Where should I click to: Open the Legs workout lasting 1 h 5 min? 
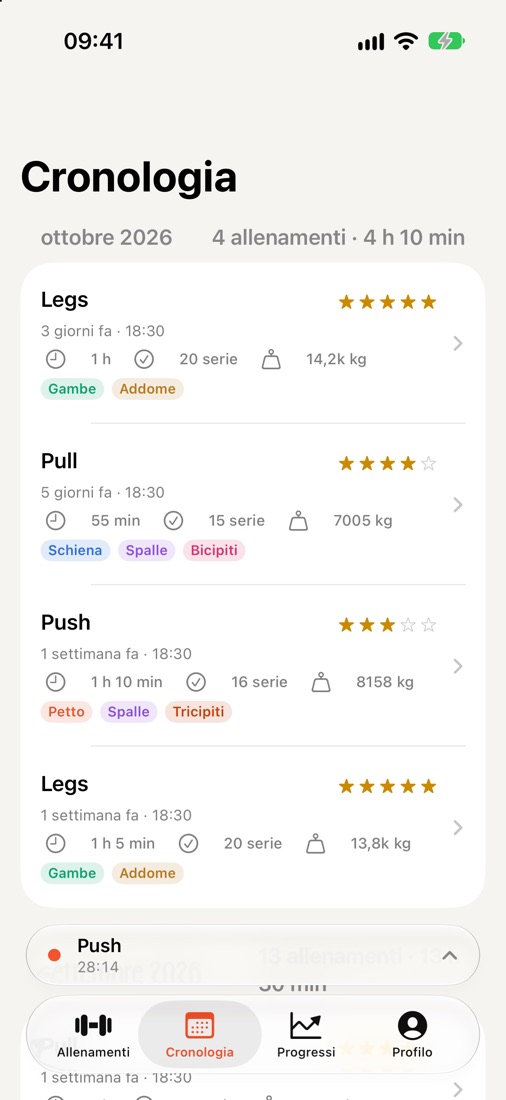253,827
